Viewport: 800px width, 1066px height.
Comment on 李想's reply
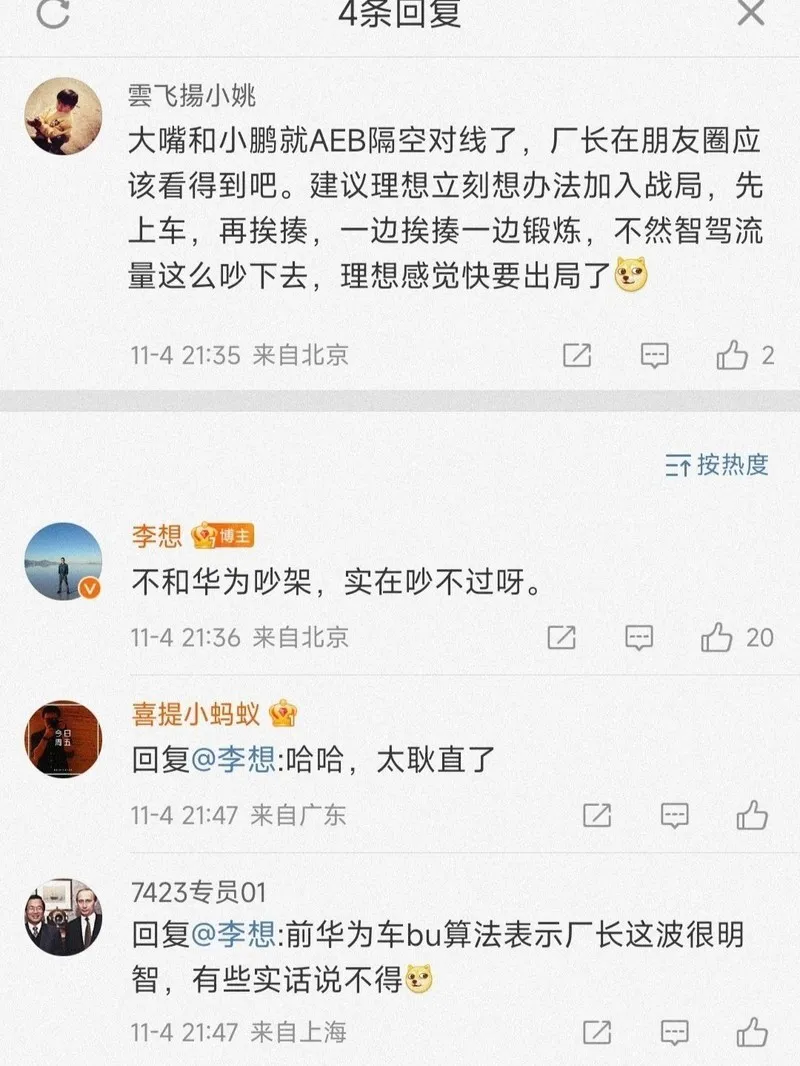[x=639, y=637]
